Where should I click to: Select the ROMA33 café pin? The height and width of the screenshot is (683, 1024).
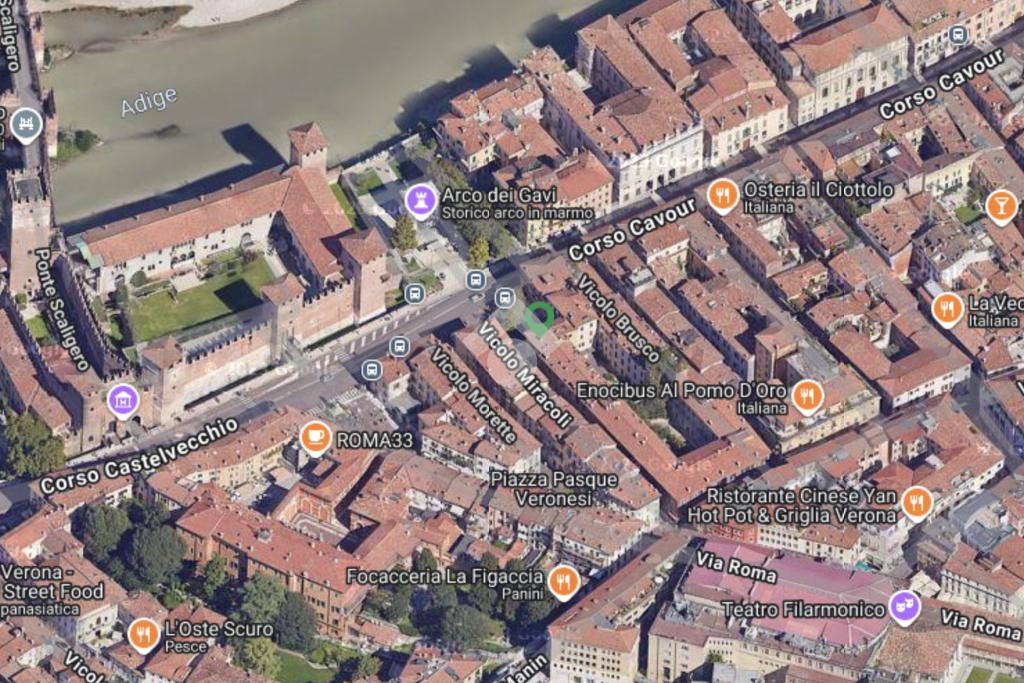[316, 437]
